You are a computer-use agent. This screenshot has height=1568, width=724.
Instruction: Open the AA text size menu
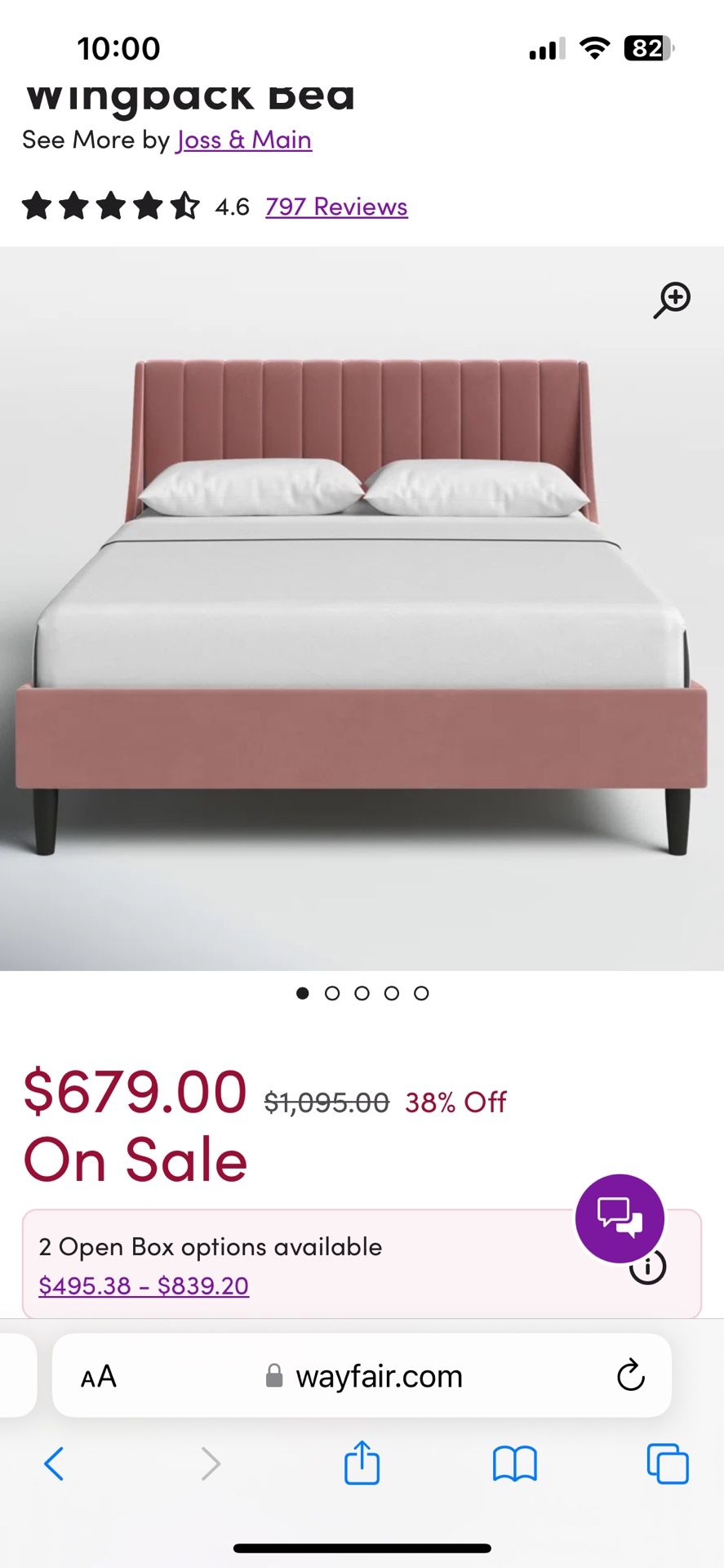tap(98, 1375)
